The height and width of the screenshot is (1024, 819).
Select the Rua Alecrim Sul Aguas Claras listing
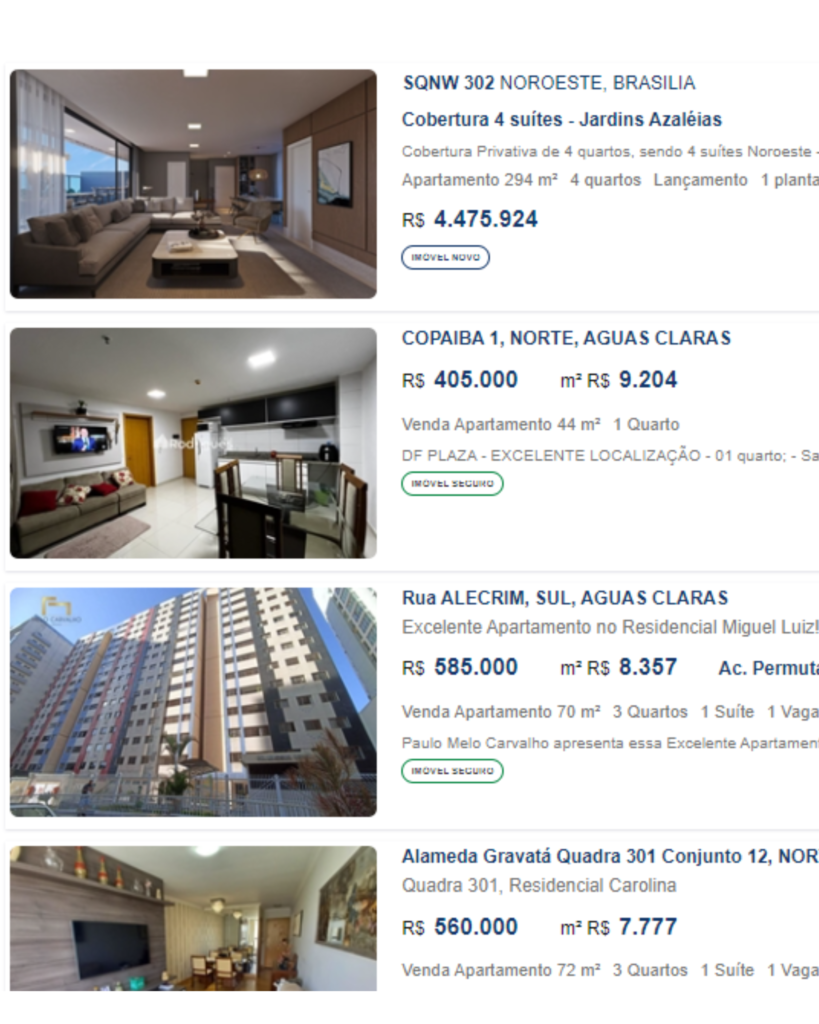coord(564,598)
